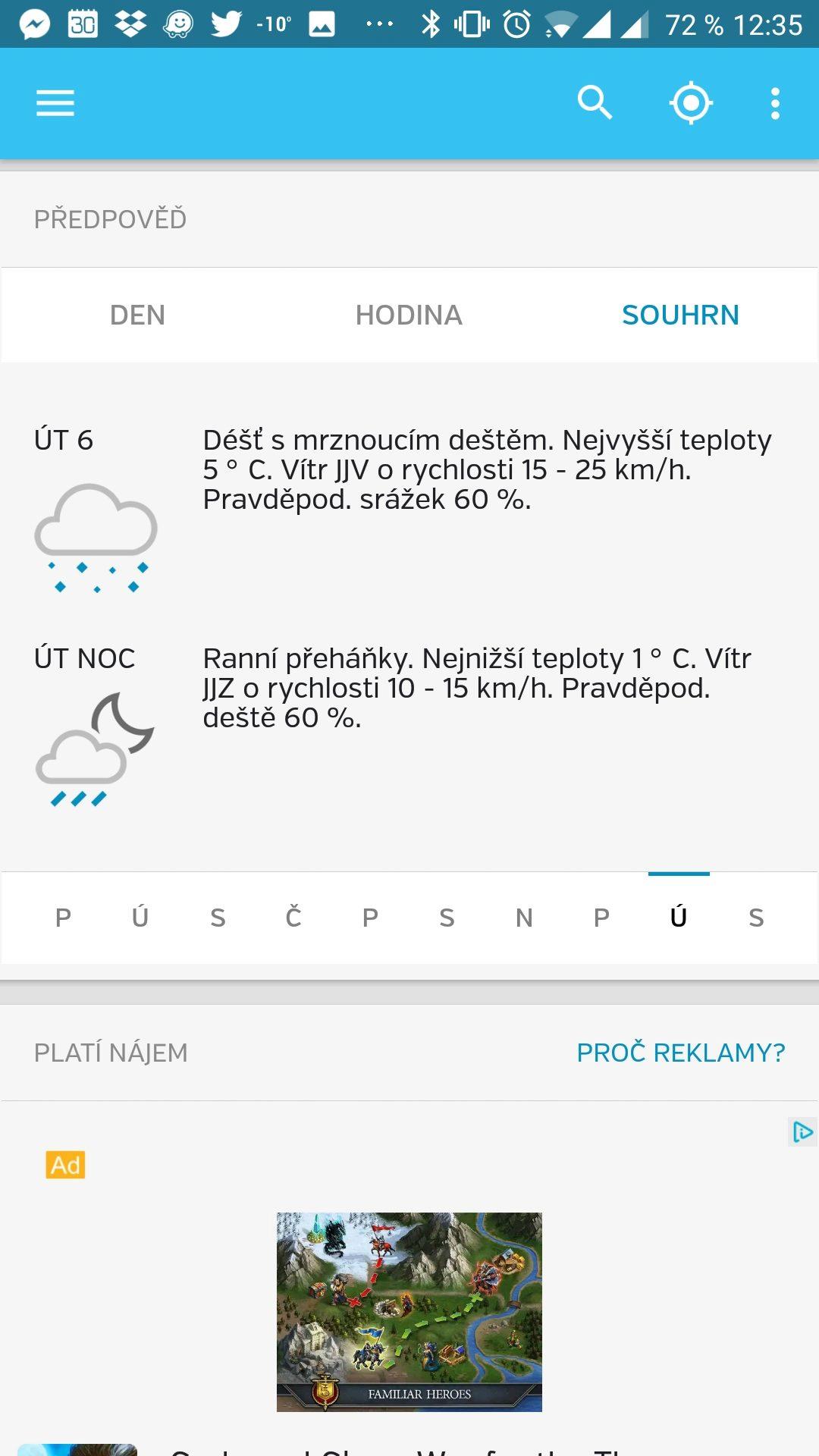
Task: Tap the PROČ REKLAMY? link
Action: tap(680, 1053)
